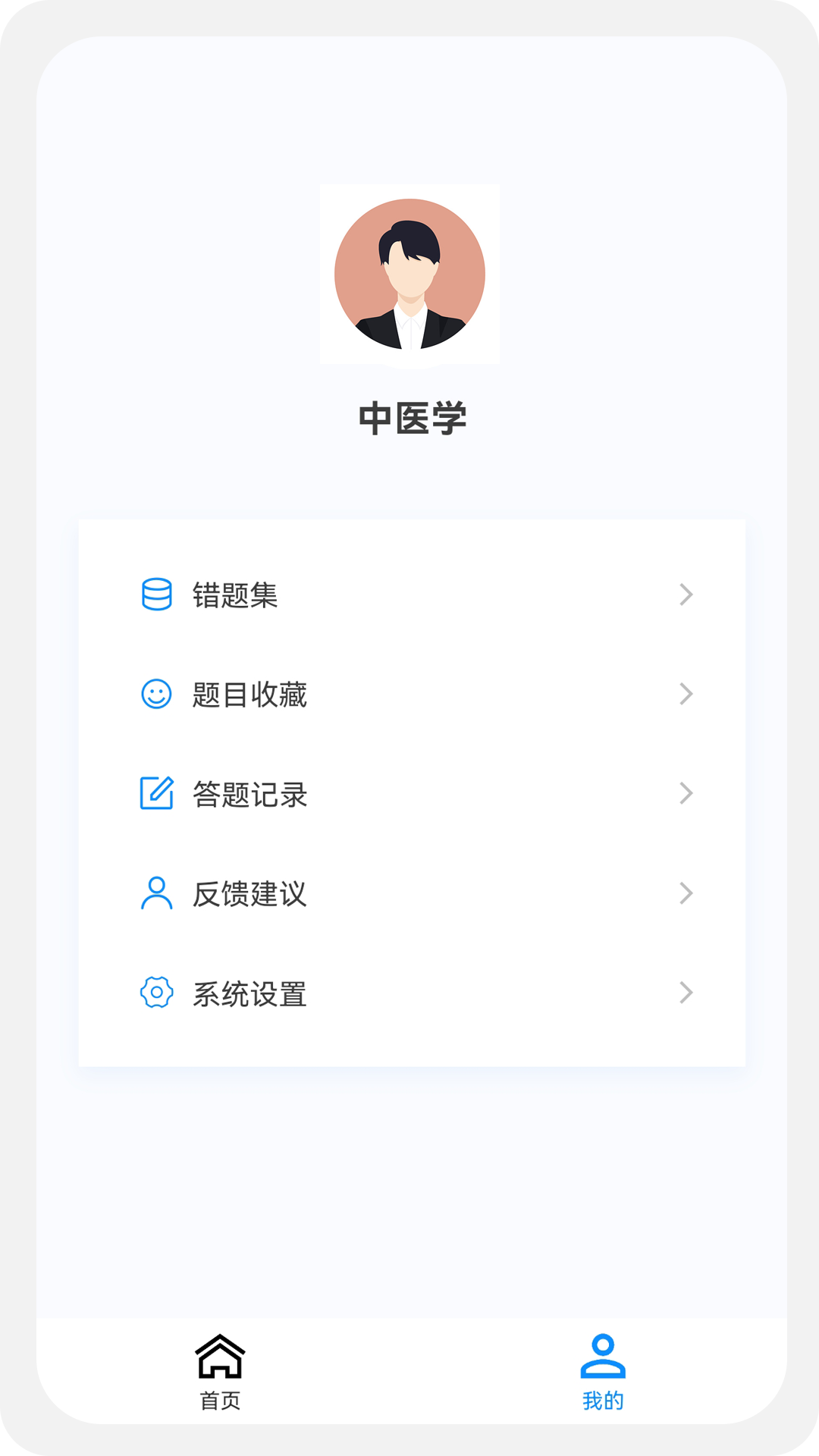Image resolution: width=819 pixels, height=1456 pixels.
Task: Open 反馈建议 with its chevron
Action: [686, 894]
